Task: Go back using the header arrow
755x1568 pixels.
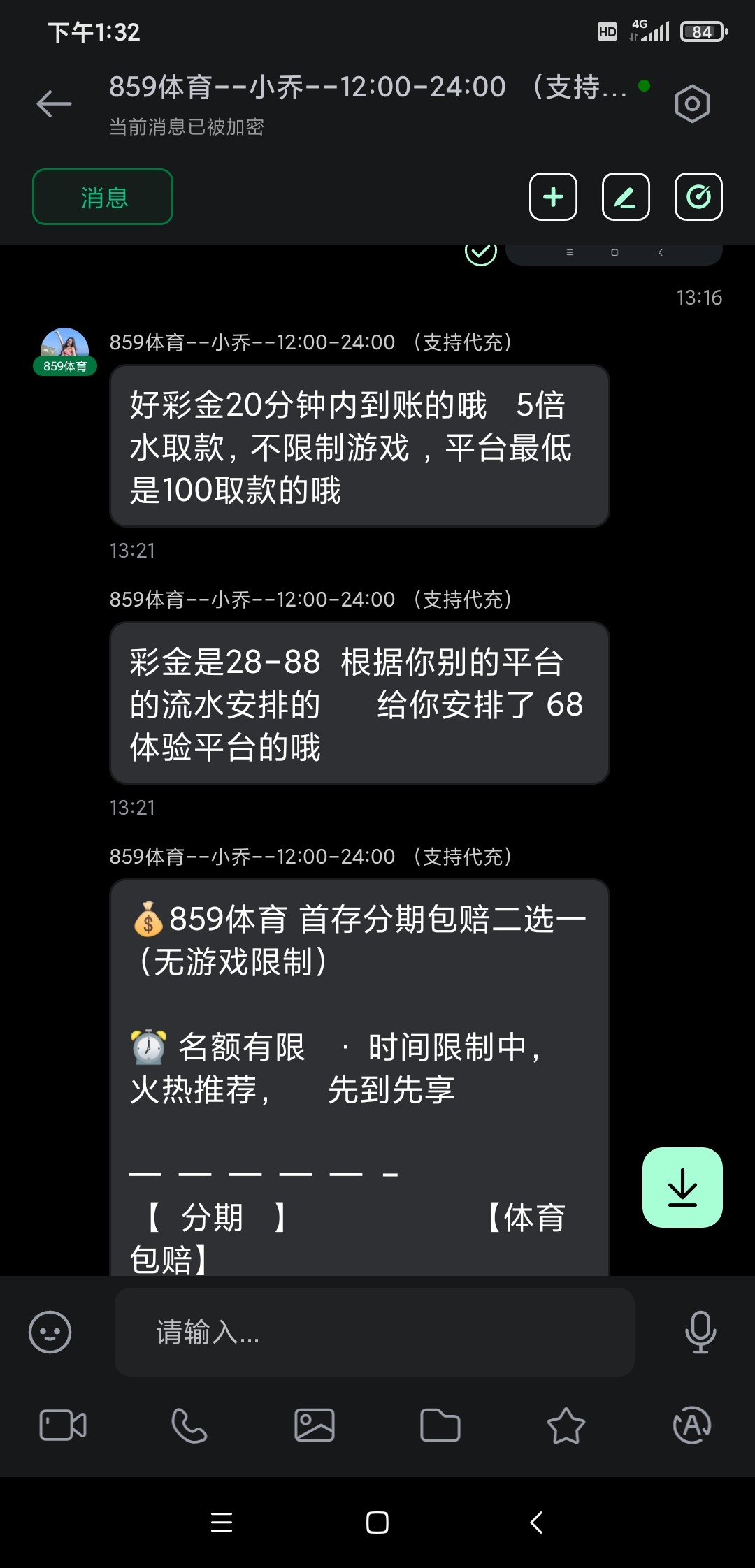Action: 54,104
